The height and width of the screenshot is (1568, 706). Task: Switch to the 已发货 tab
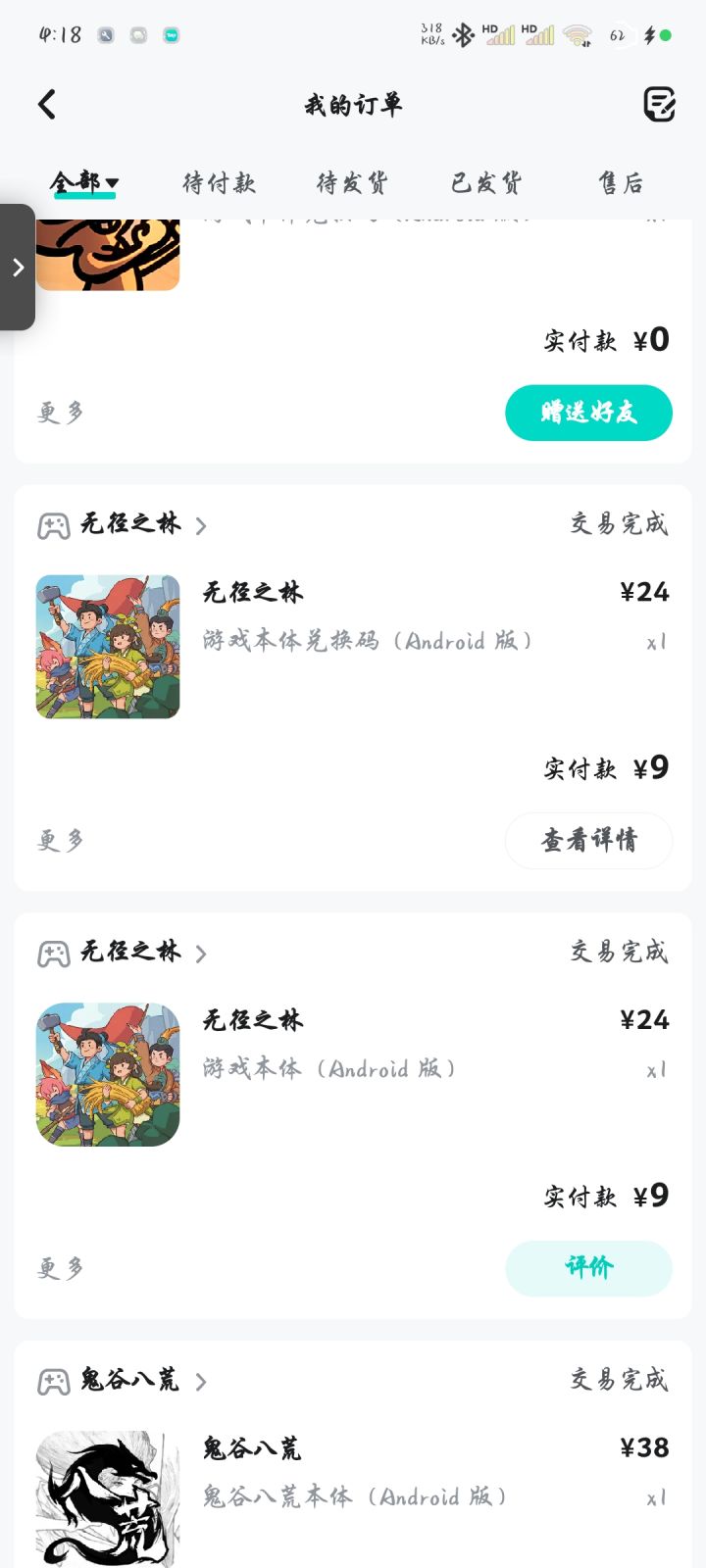click(486, 182)
